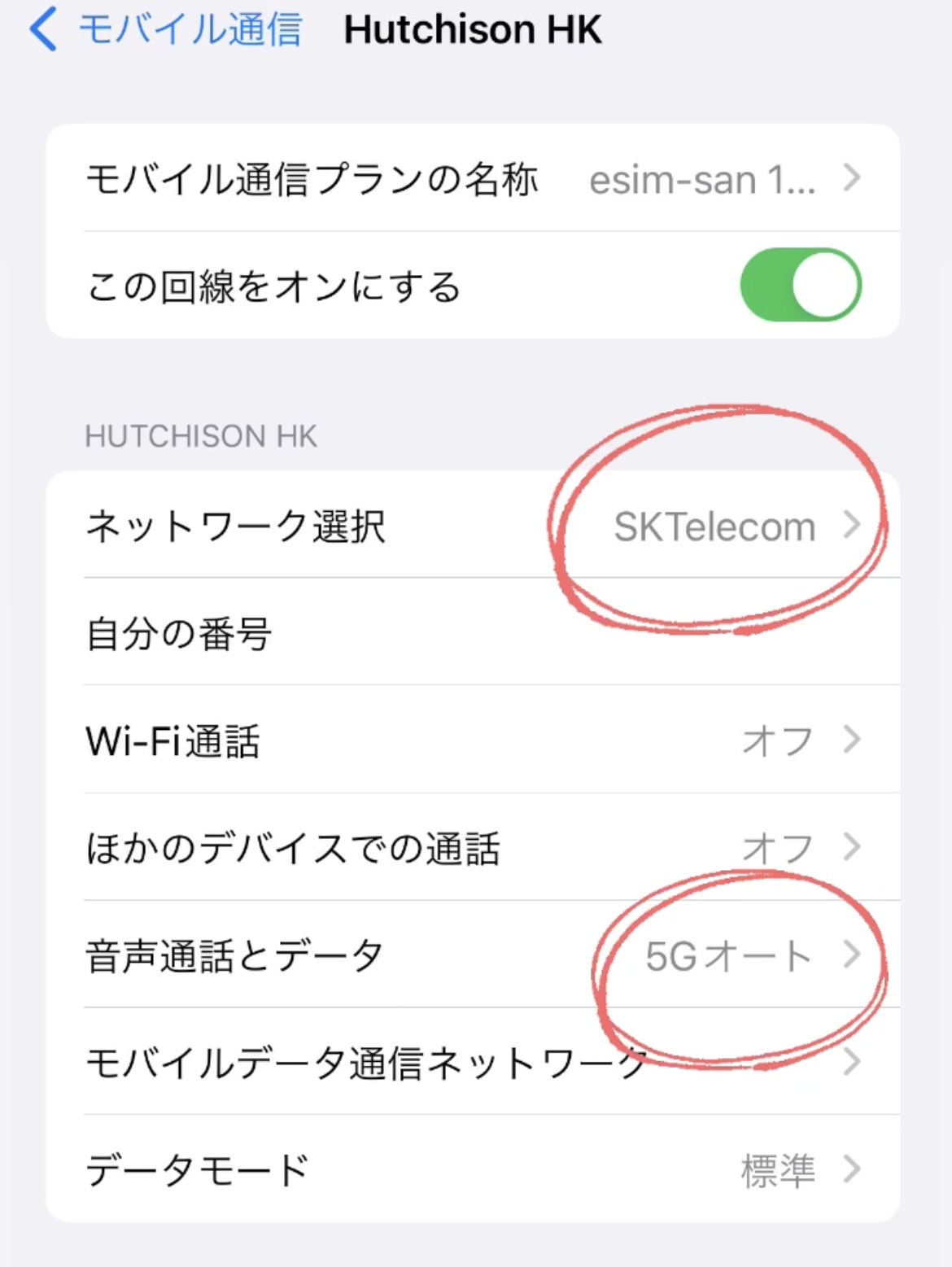Viewport: 952px width, 1267px height.
Task: Open Wi-Fi通話 settings
Action: point(472,741)
